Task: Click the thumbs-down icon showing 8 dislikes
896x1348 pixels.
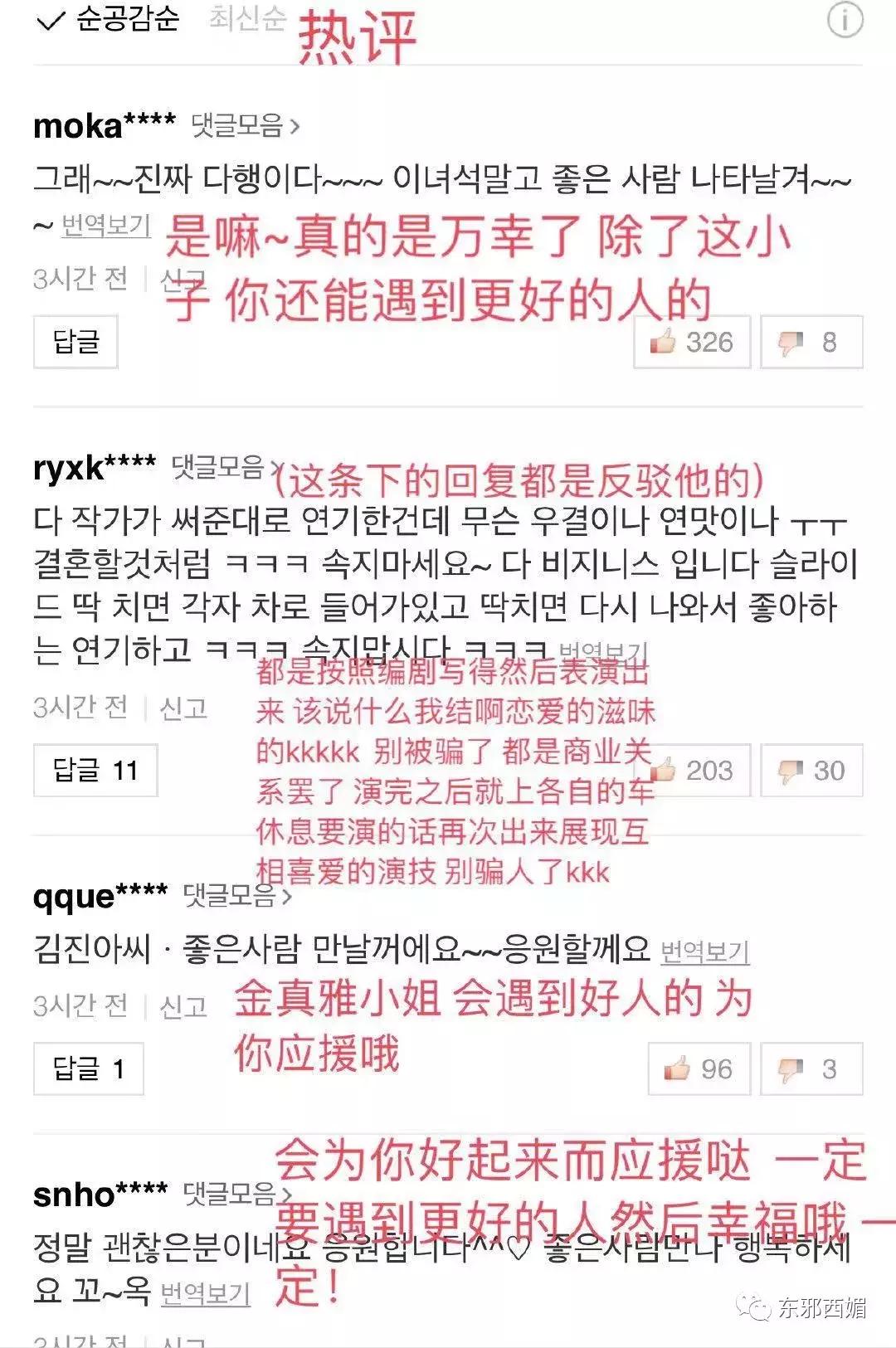Action: click(x=788, y=340)
